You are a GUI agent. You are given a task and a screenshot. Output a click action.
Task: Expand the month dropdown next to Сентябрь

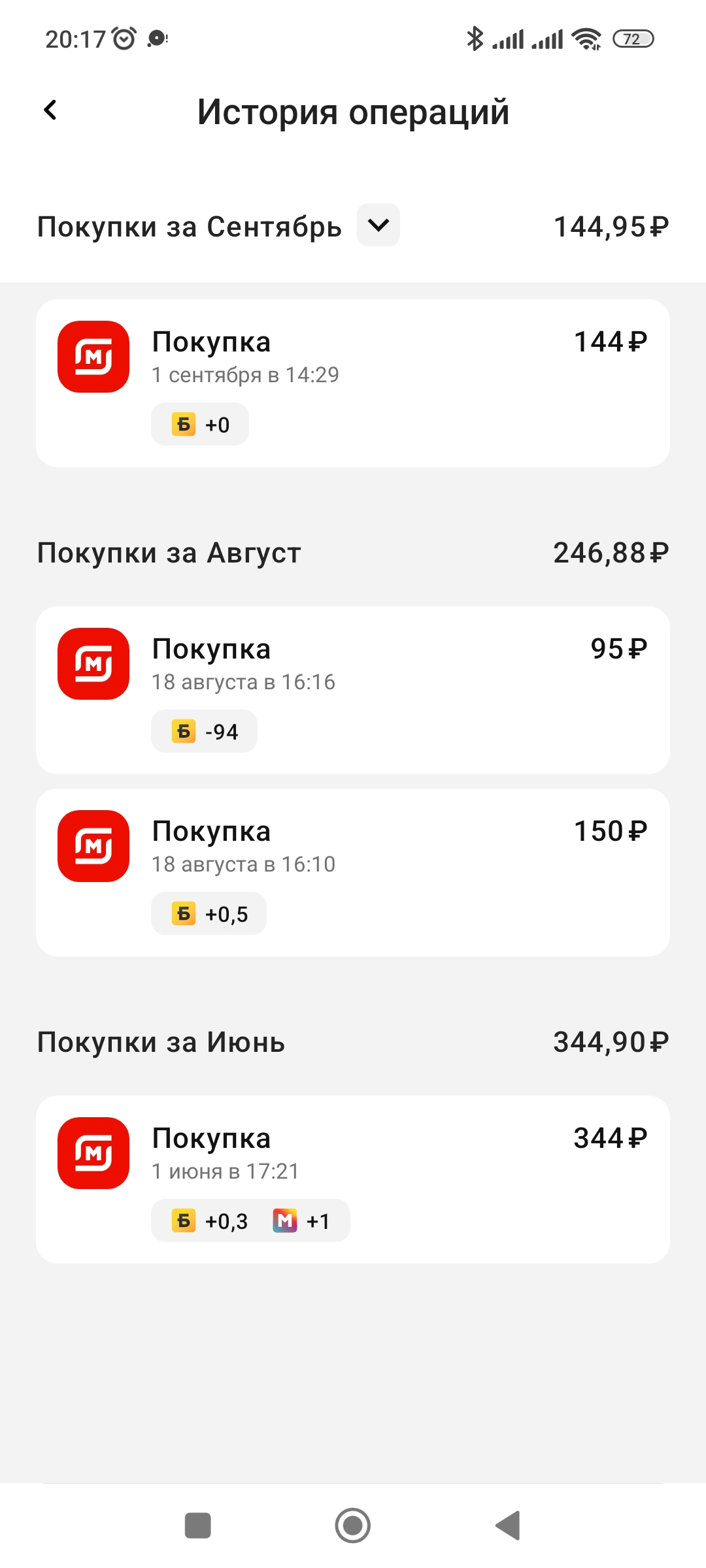378,225
